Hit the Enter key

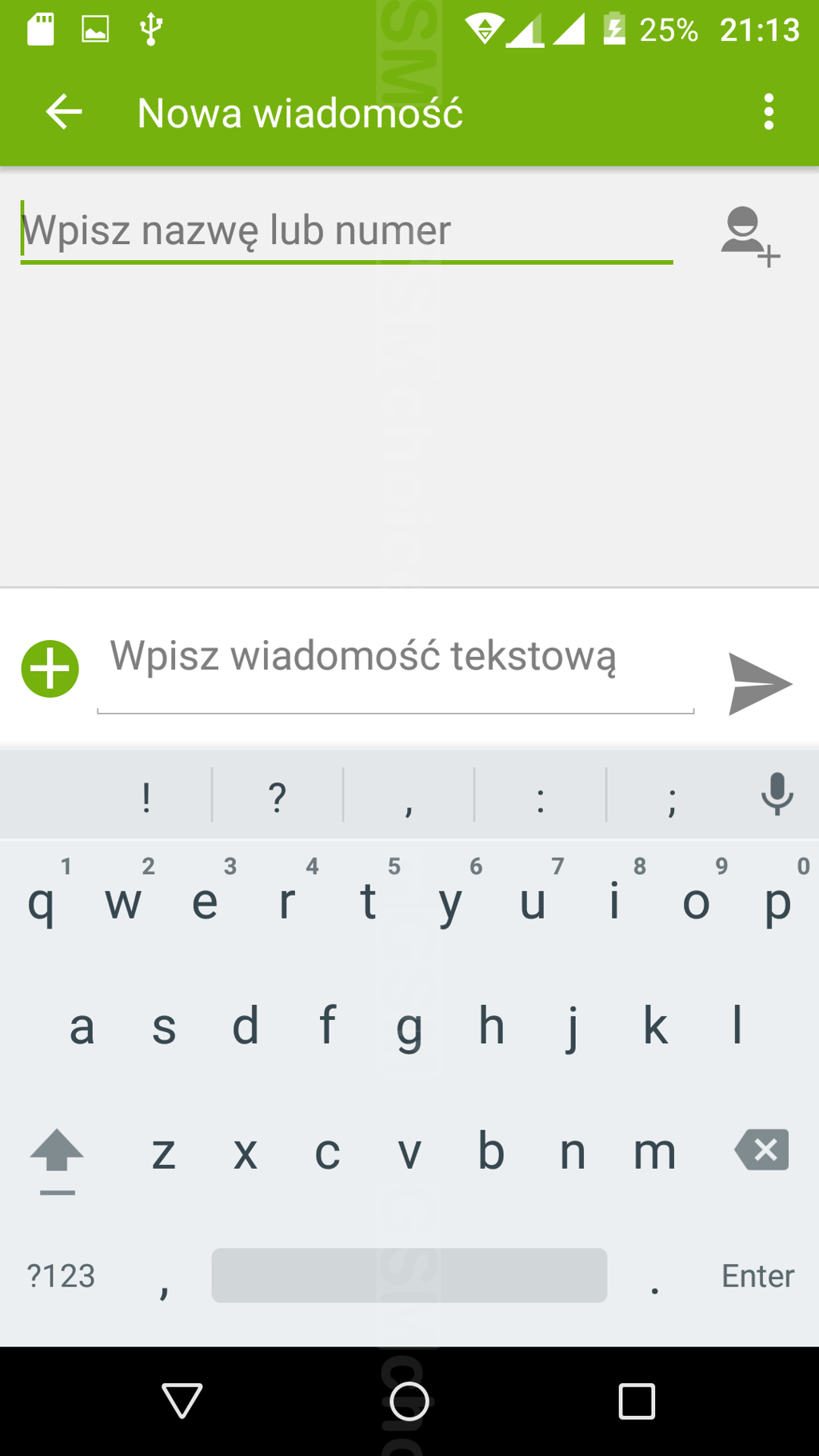(x=757, y=1276)
